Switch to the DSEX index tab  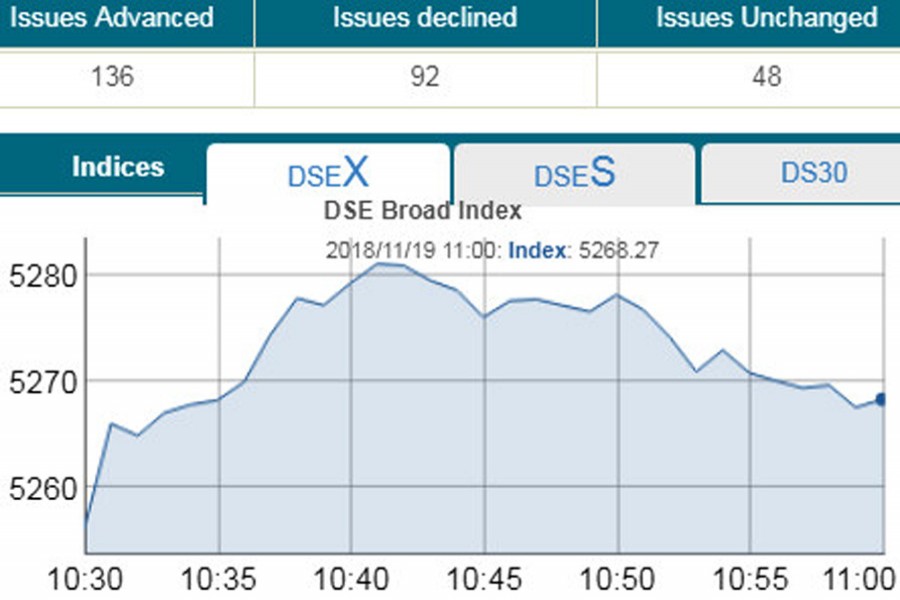(x=328, y=173)
